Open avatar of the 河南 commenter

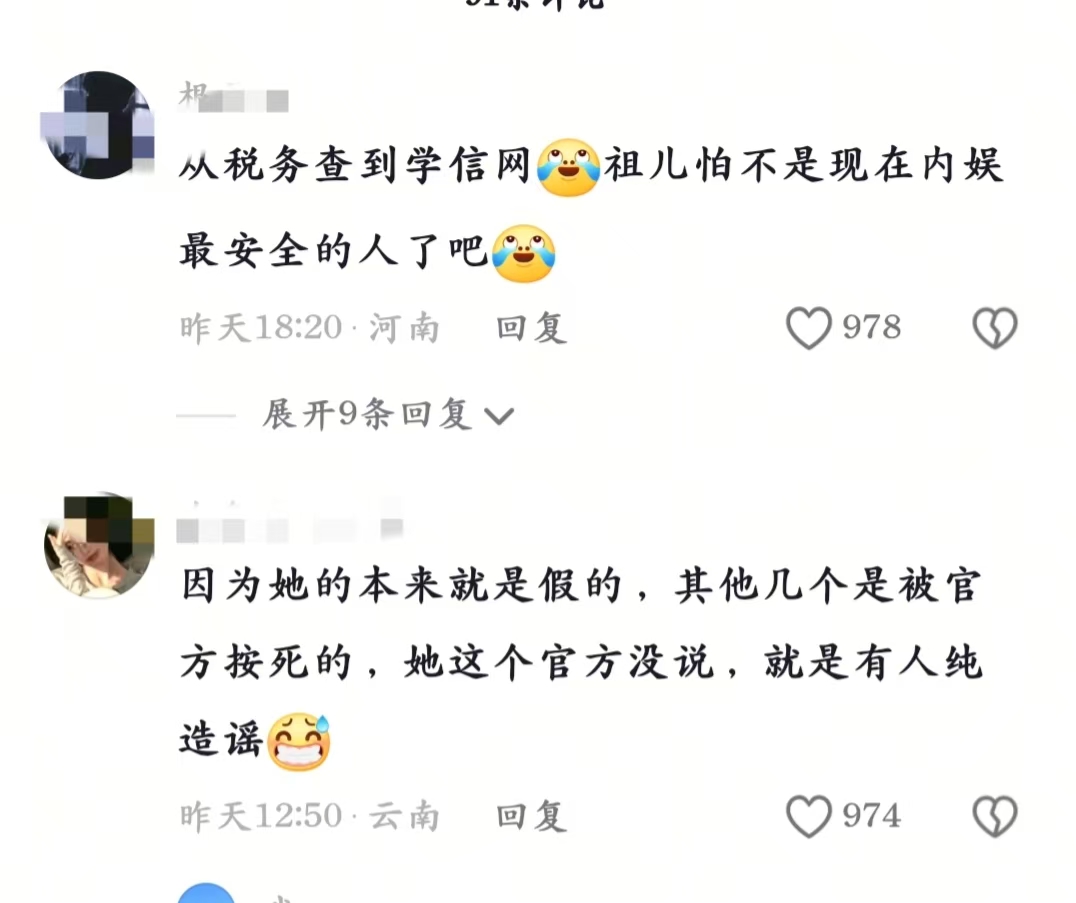pyautogui.click(x=98, y=126)
